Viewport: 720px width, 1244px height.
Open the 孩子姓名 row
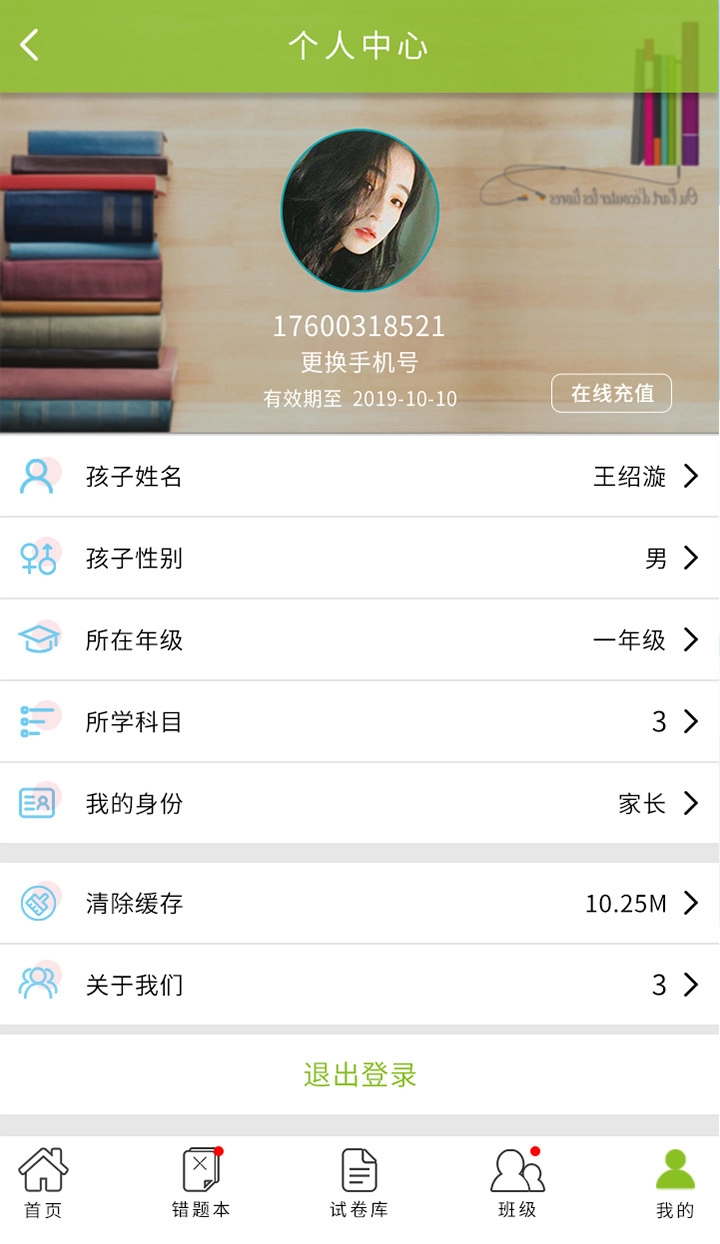point(360,476)
